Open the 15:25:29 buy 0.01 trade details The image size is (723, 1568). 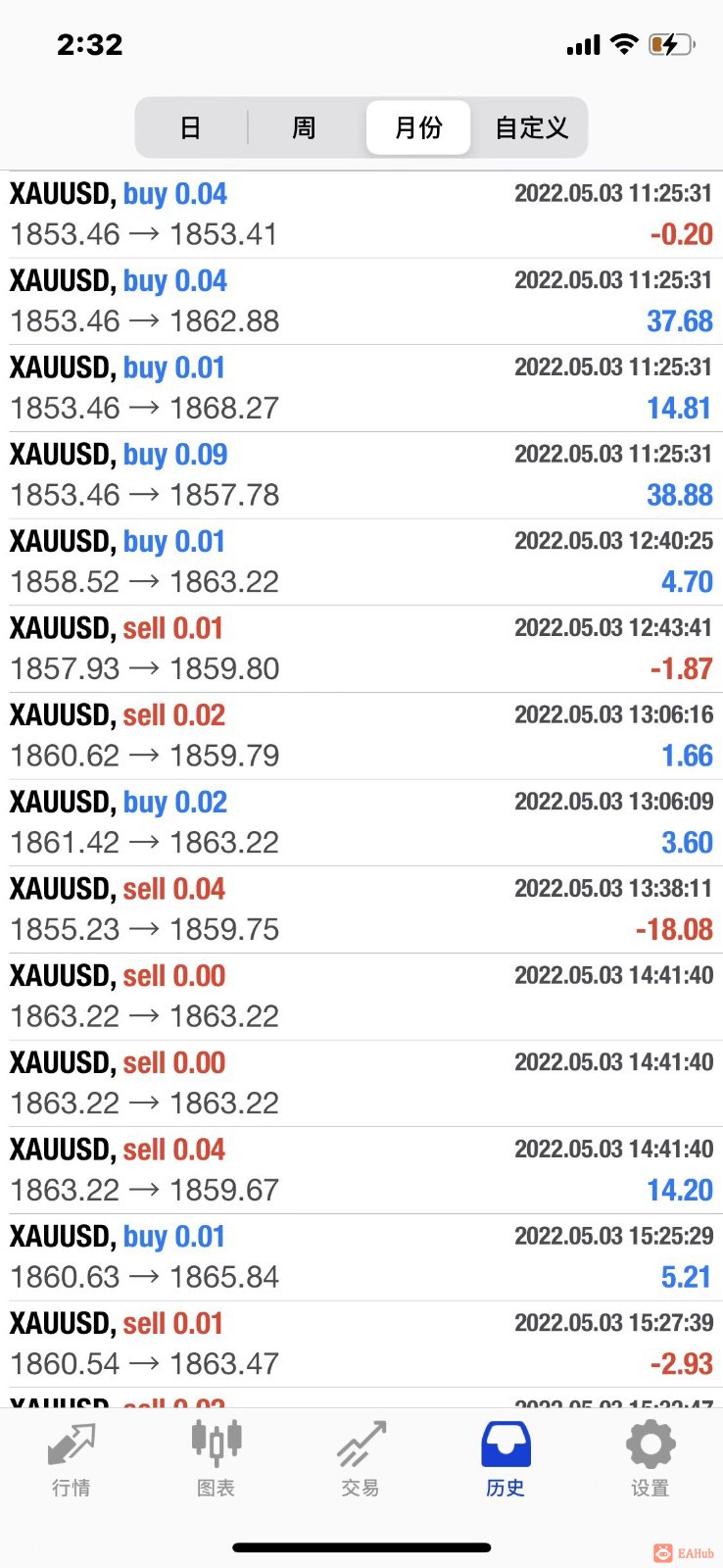[361, 1257]
